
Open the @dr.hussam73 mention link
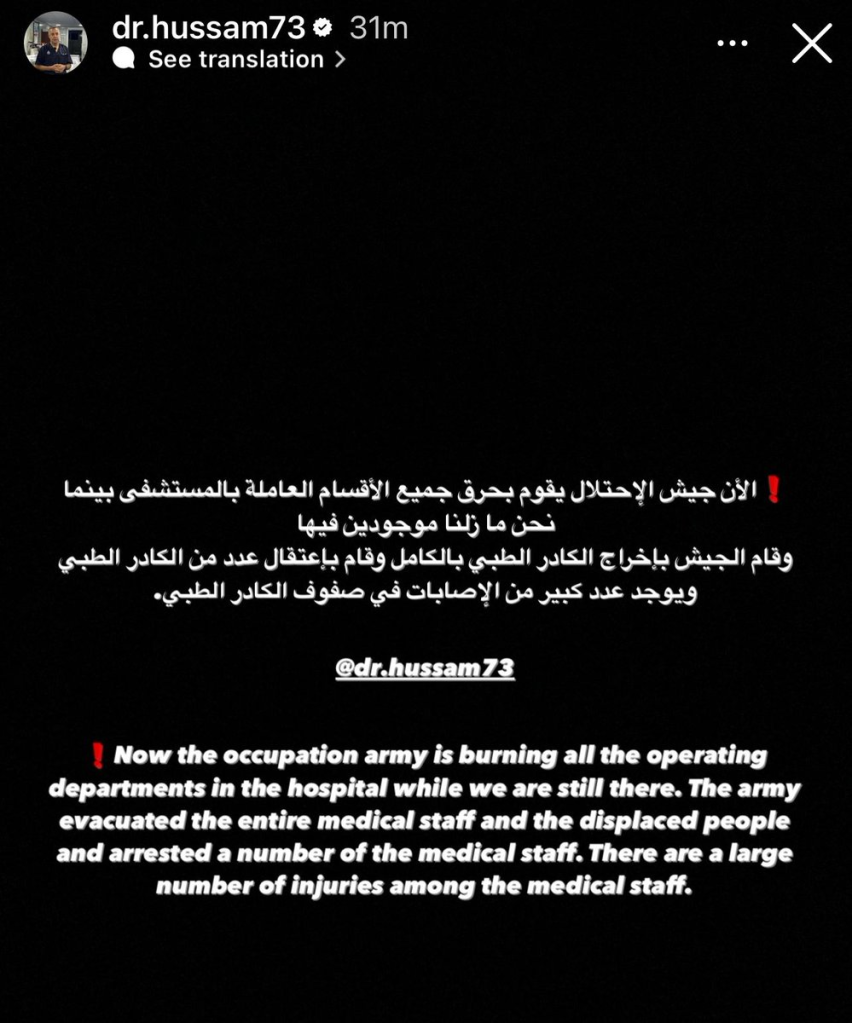tap(425, 668)
